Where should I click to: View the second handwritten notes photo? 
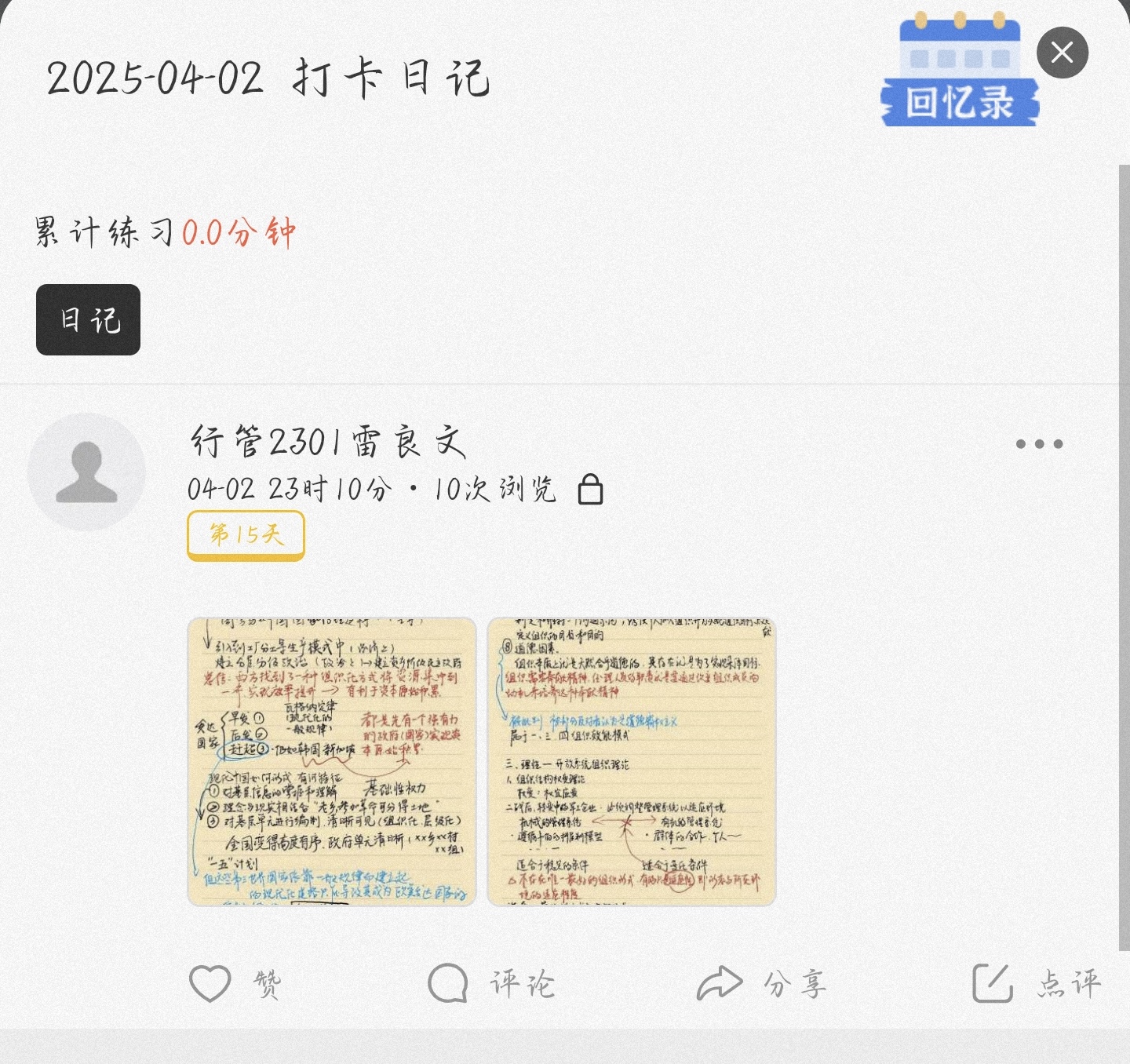pyautogui.click(x=631, y=761)
